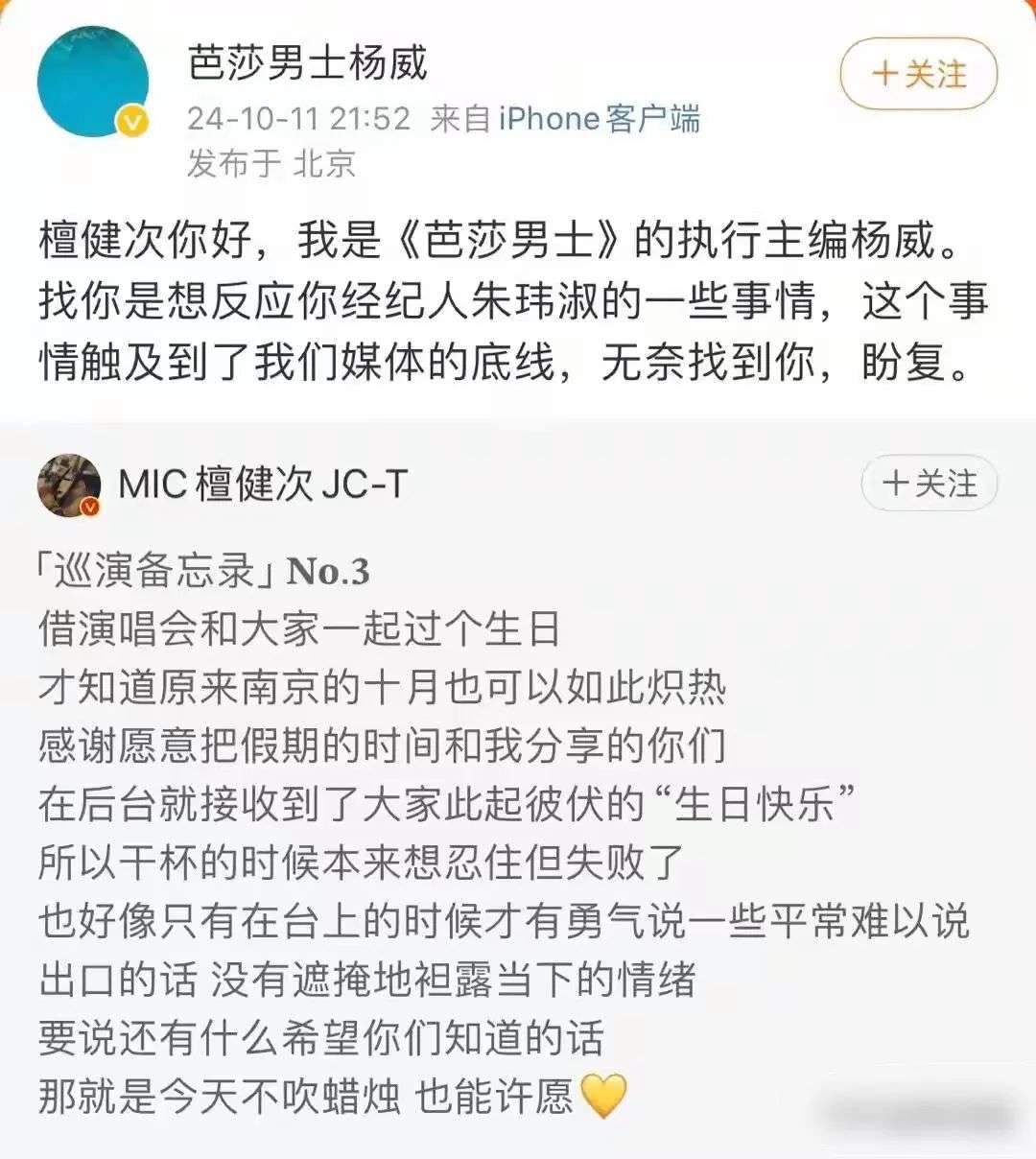Open the MIC檀健次JC-T username
Screen dimensions: 1036x1159
pyautogui.click(x=264, y=485)
